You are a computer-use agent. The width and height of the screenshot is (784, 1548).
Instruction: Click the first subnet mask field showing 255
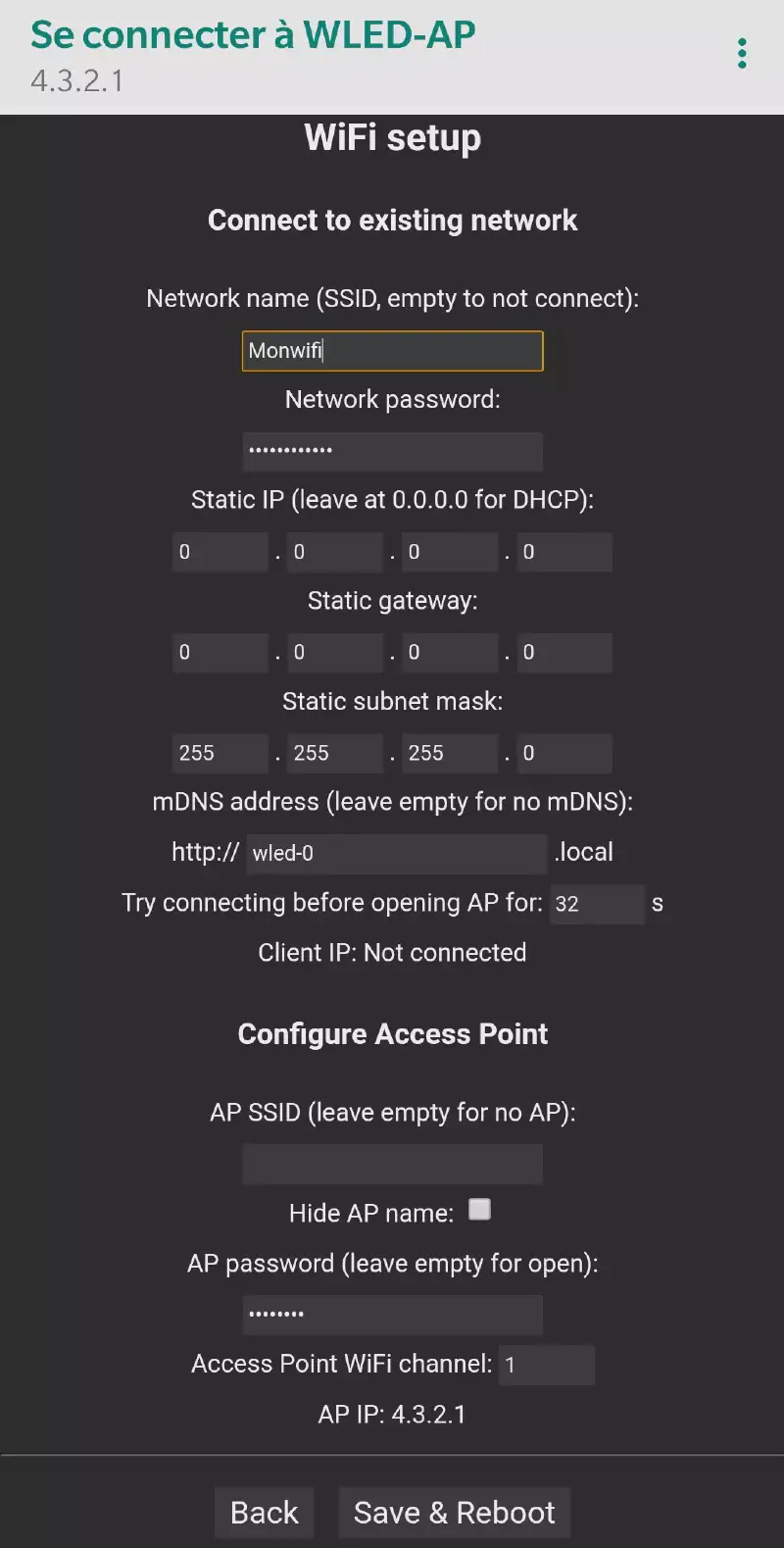pyautogui.click(x=220, y=753)
